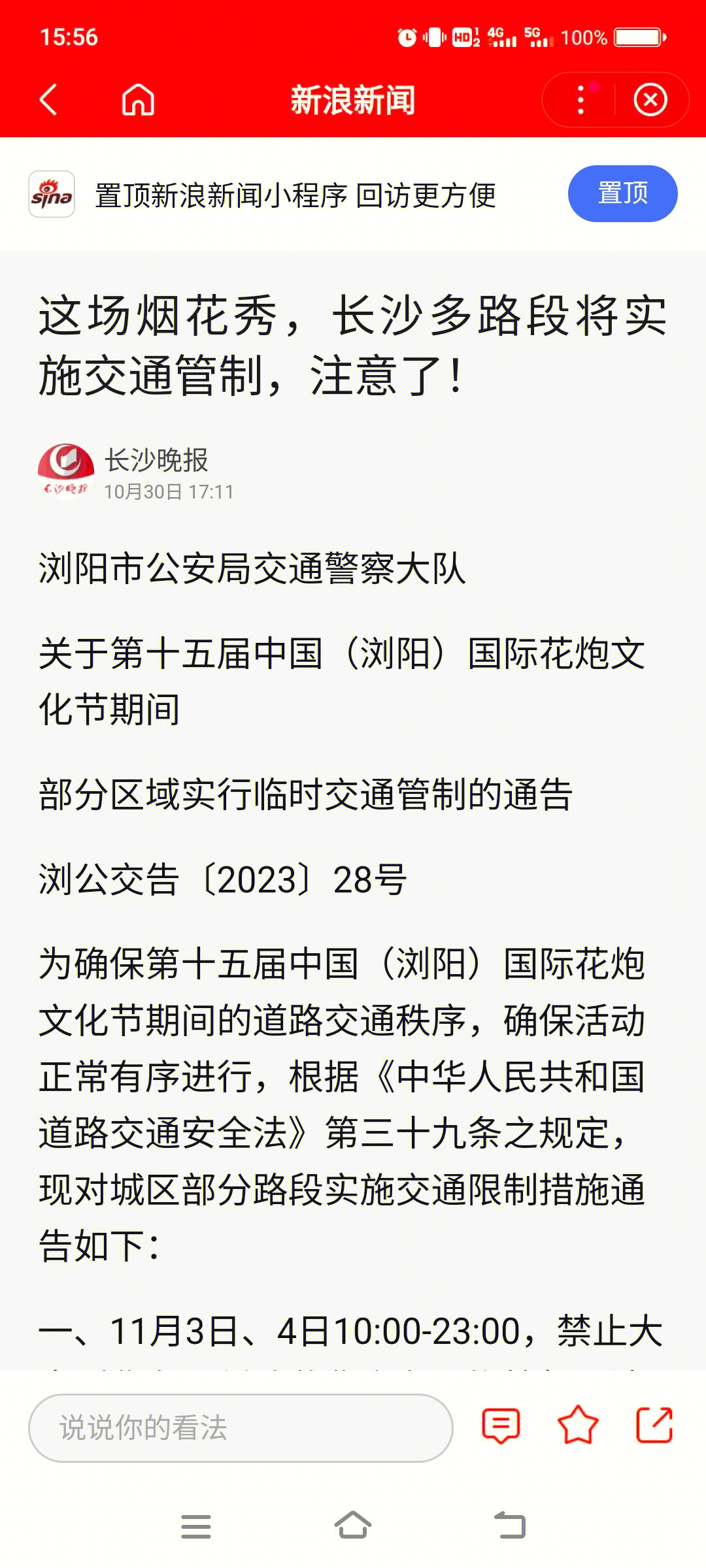
Task: Tap the 说说你的看法 comment field
Action: (241, 1428)
